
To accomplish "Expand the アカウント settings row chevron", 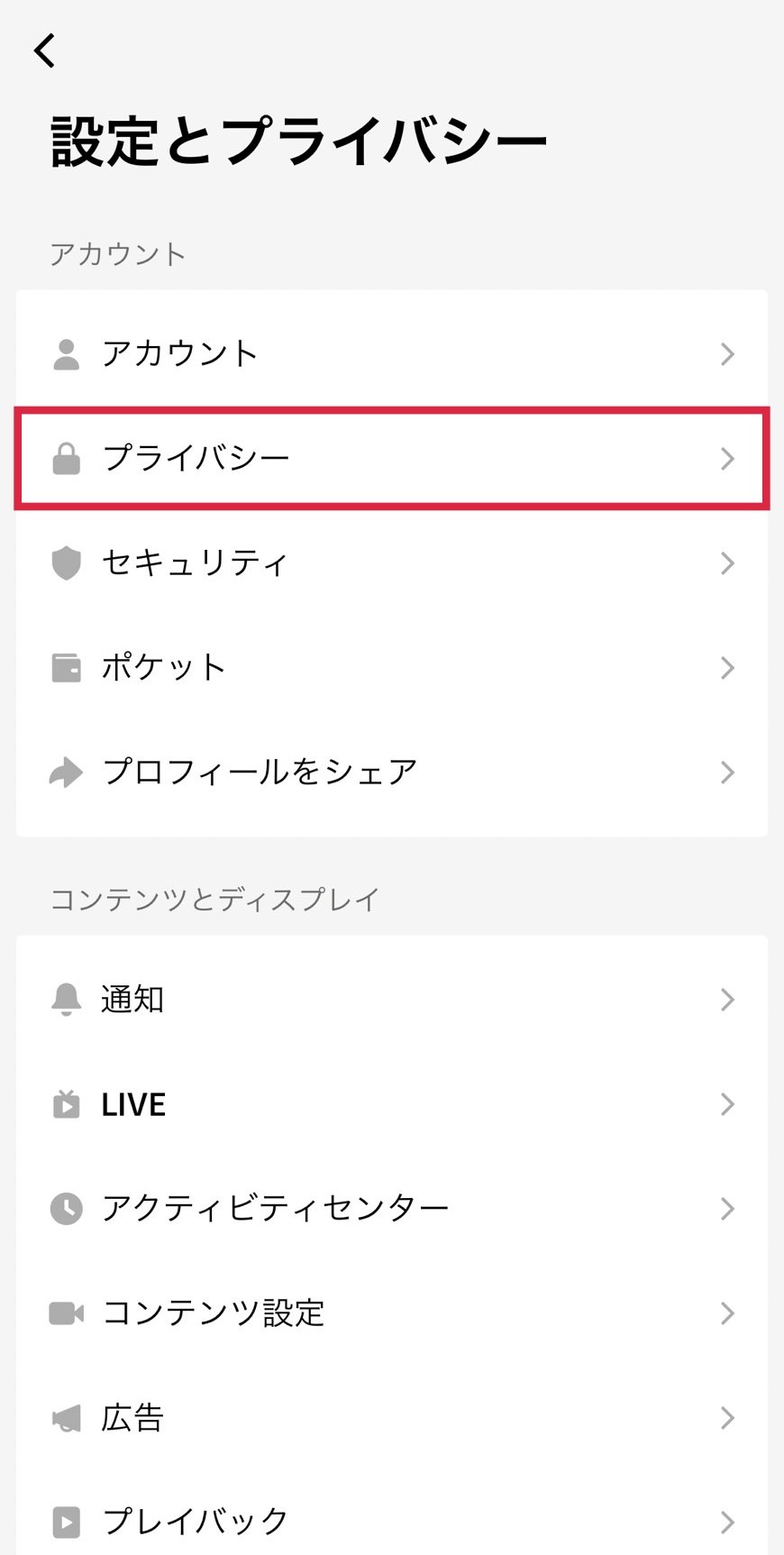I will (x=728, y=353).
